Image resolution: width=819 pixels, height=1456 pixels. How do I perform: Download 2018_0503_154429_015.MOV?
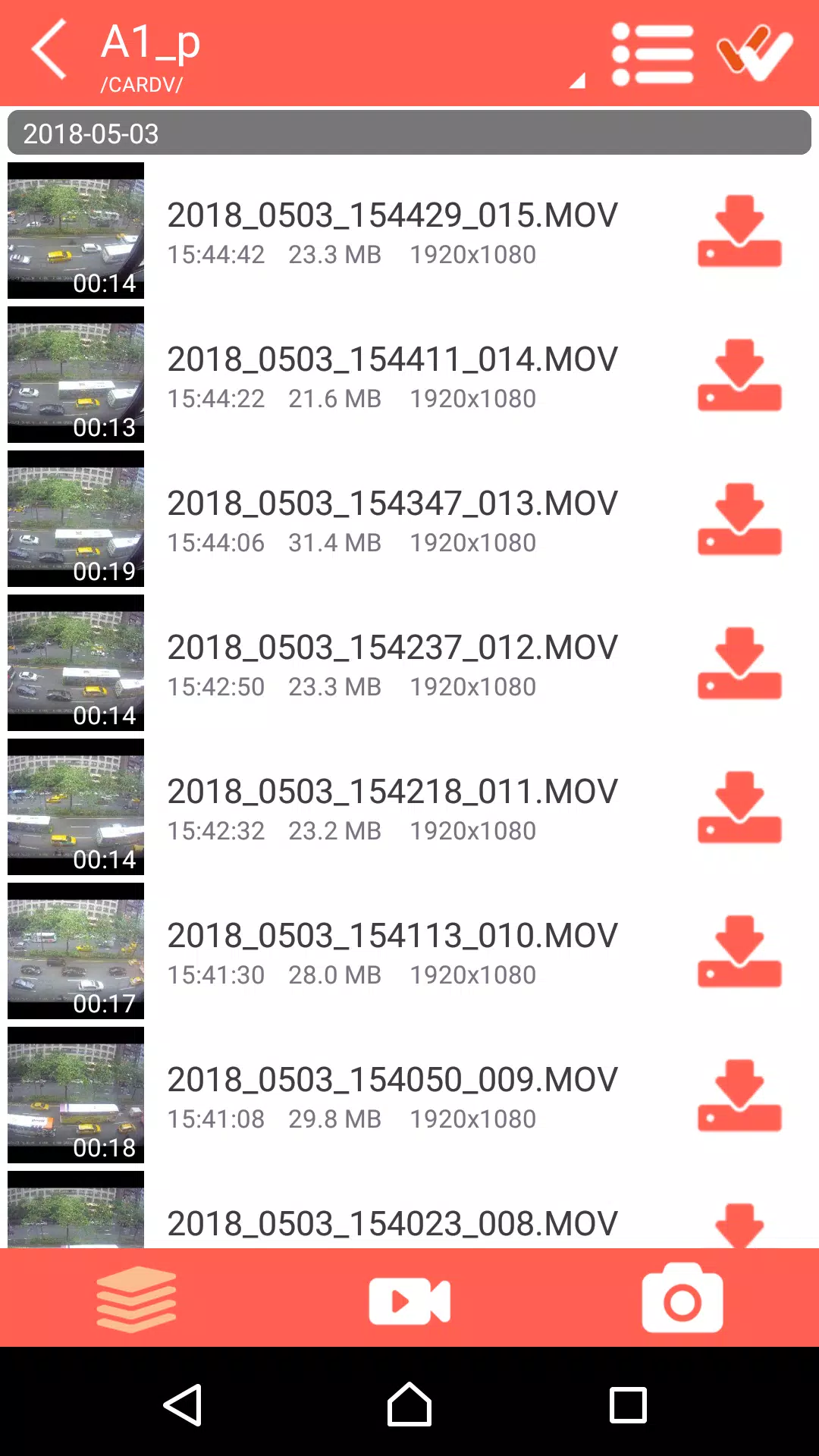[x=739, y=231]
